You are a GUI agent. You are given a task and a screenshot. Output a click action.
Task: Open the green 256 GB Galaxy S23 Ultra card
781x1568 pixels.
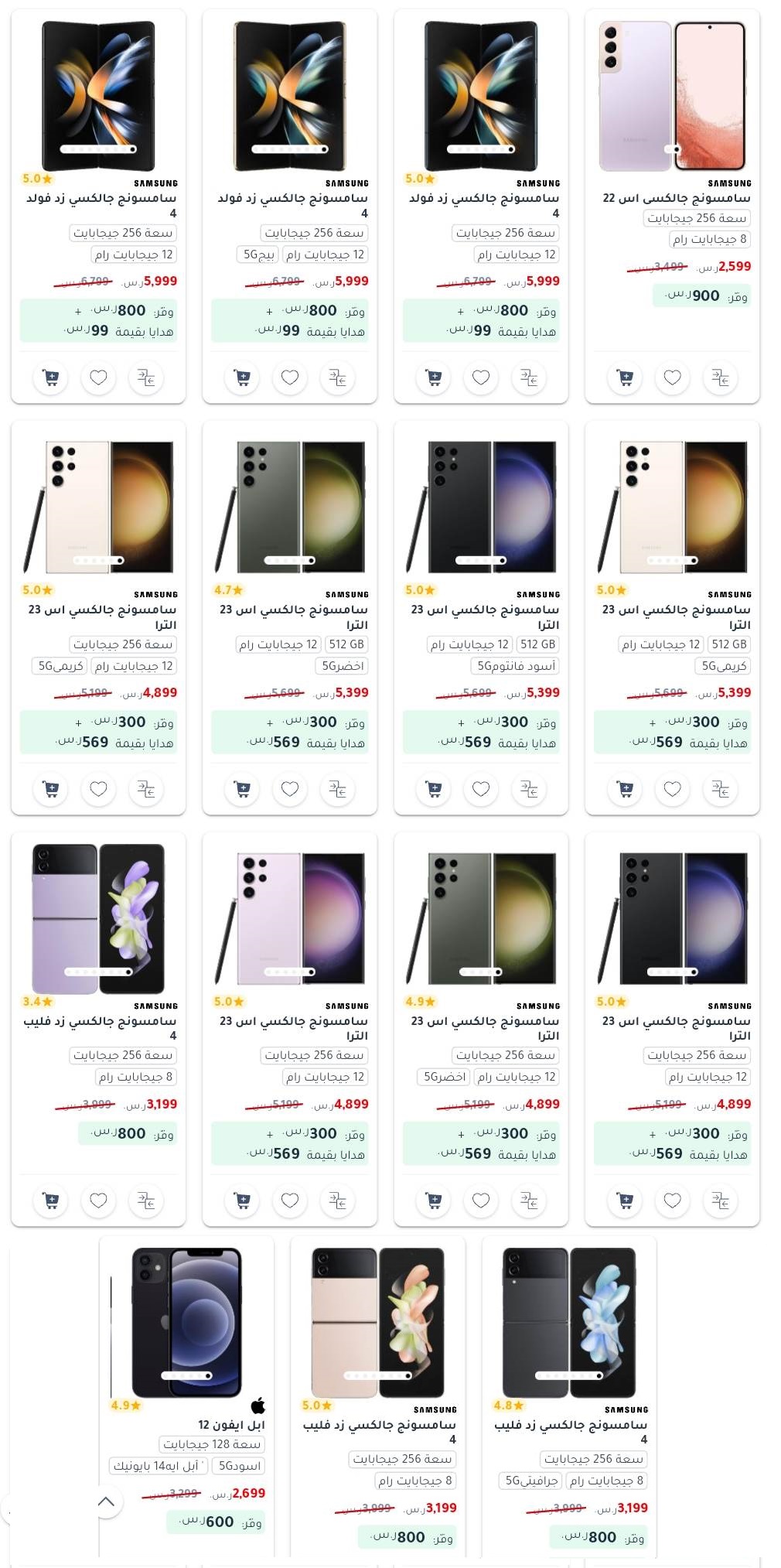pos(481,1029)
